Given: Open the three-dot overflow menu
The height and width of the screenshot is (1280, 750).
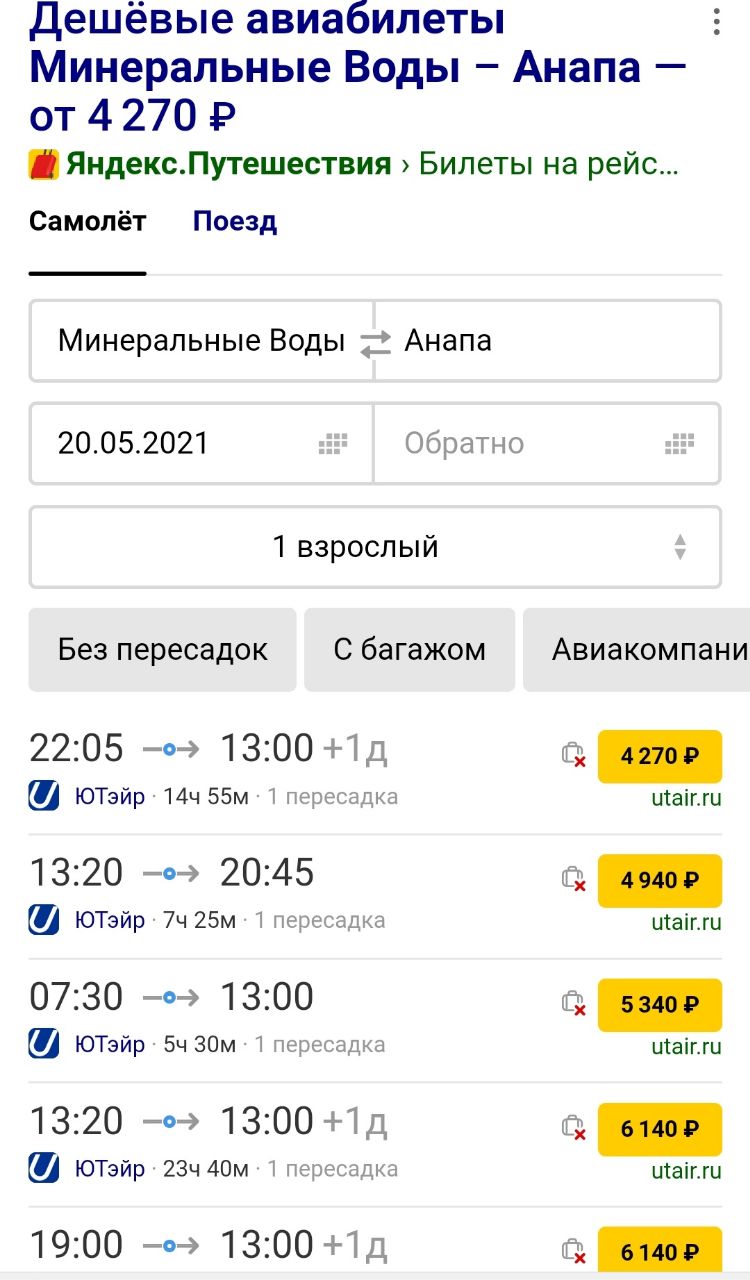Looking at the screenshot, I should [716, 23].
